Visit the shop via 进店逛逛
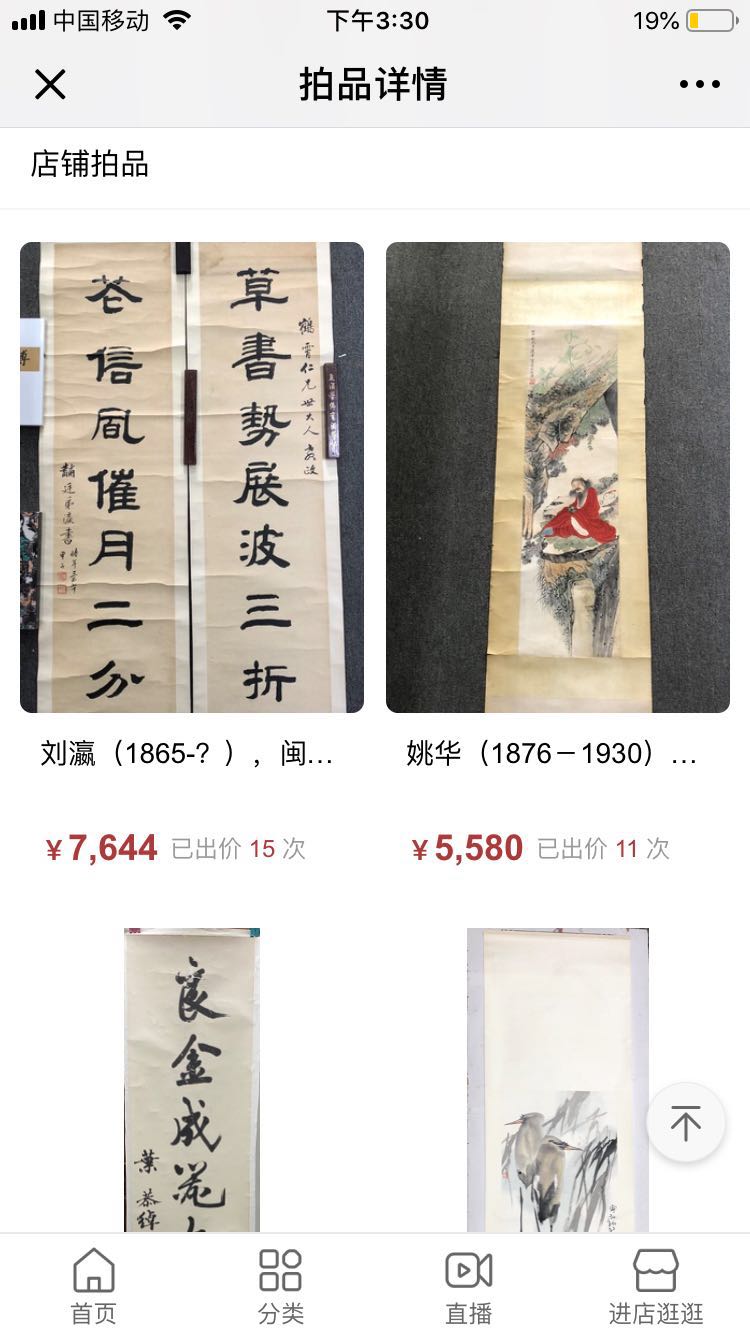Viewport: 750px width, 1334px height. pyautogui.click(x=656, y=1285)
